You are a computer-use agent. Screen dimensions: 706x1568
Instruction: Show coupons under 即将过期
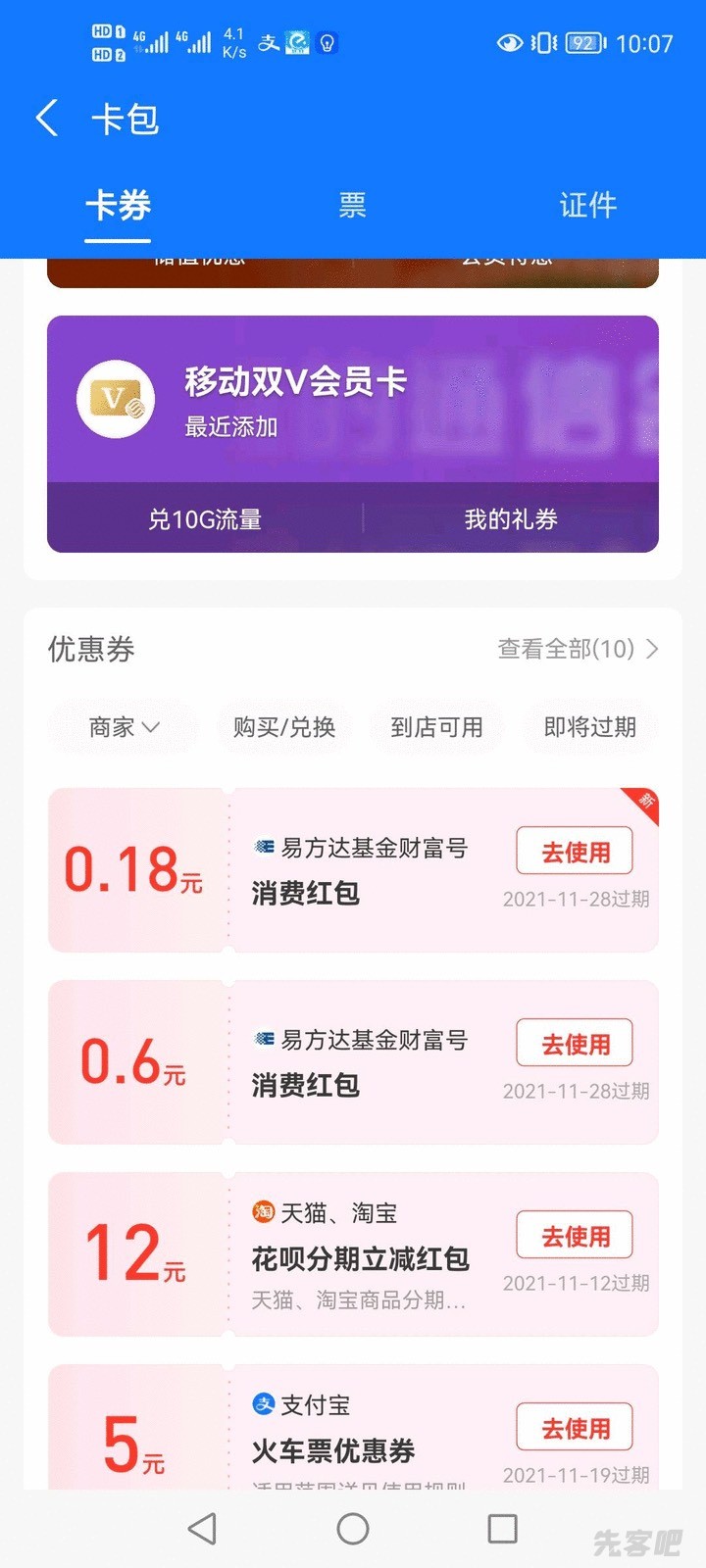(589, 727)
